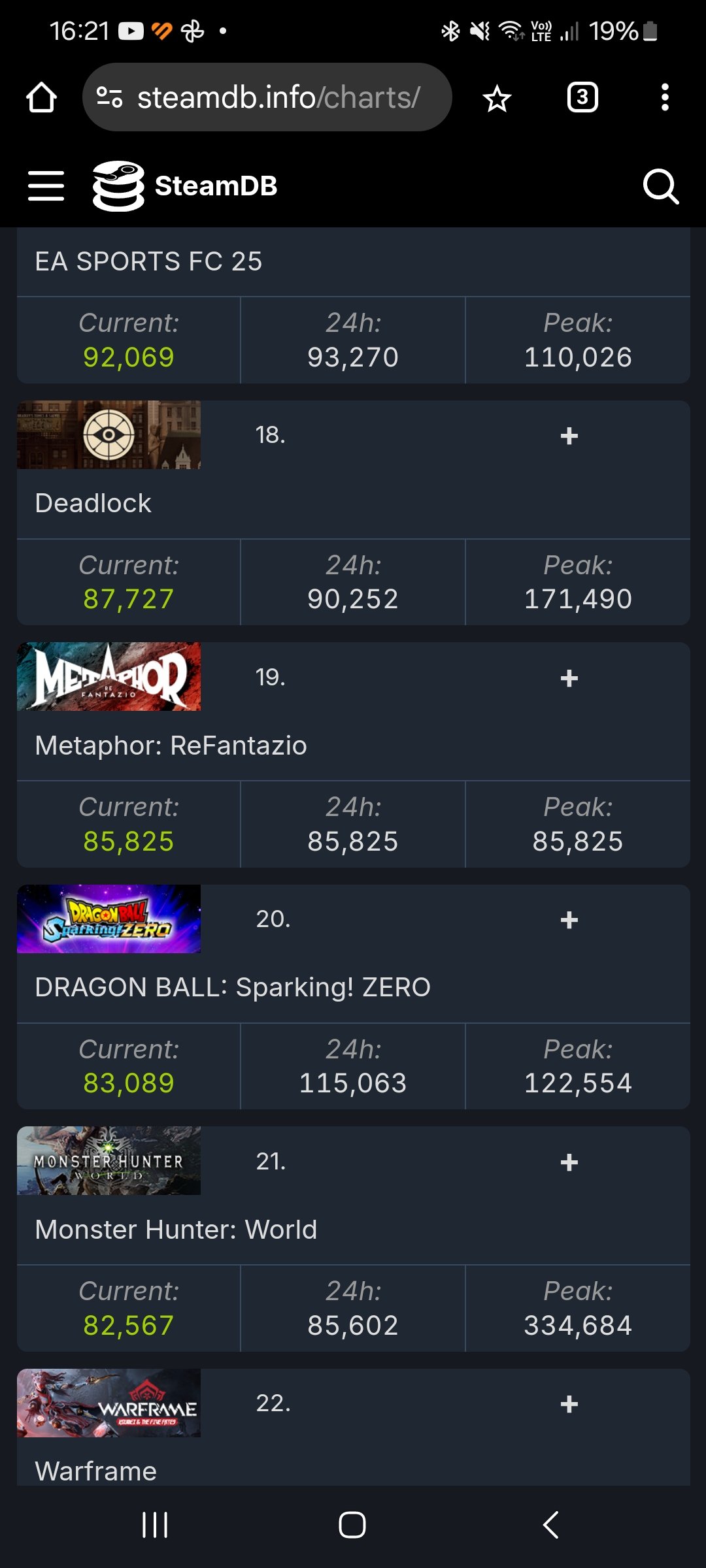This screenshot has width=706, height=1568.
Task: Go to the browser home page
Action: click(x=41, y=97)
